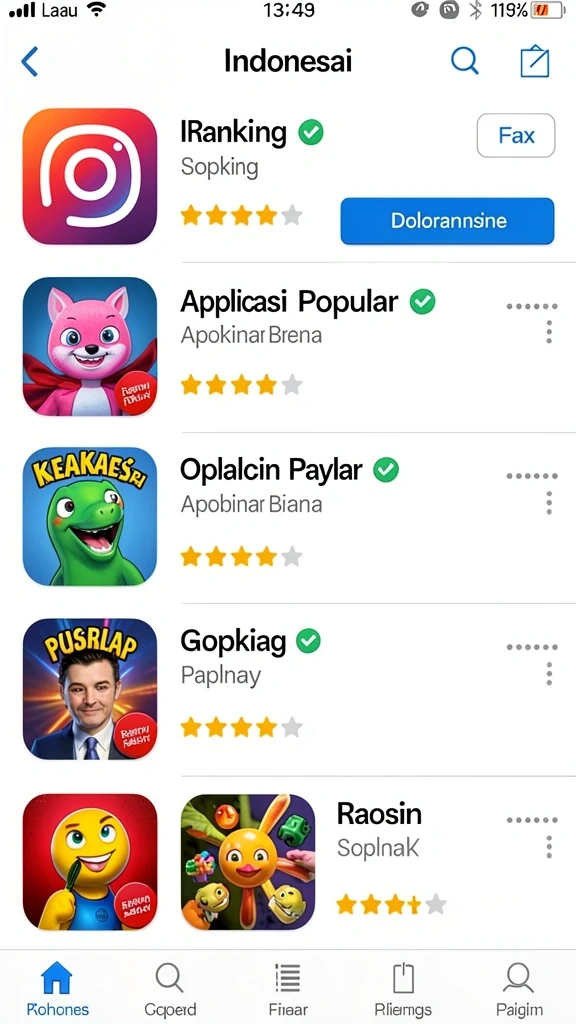
Task: Open search from the top bar
Action: click(465, 61)
